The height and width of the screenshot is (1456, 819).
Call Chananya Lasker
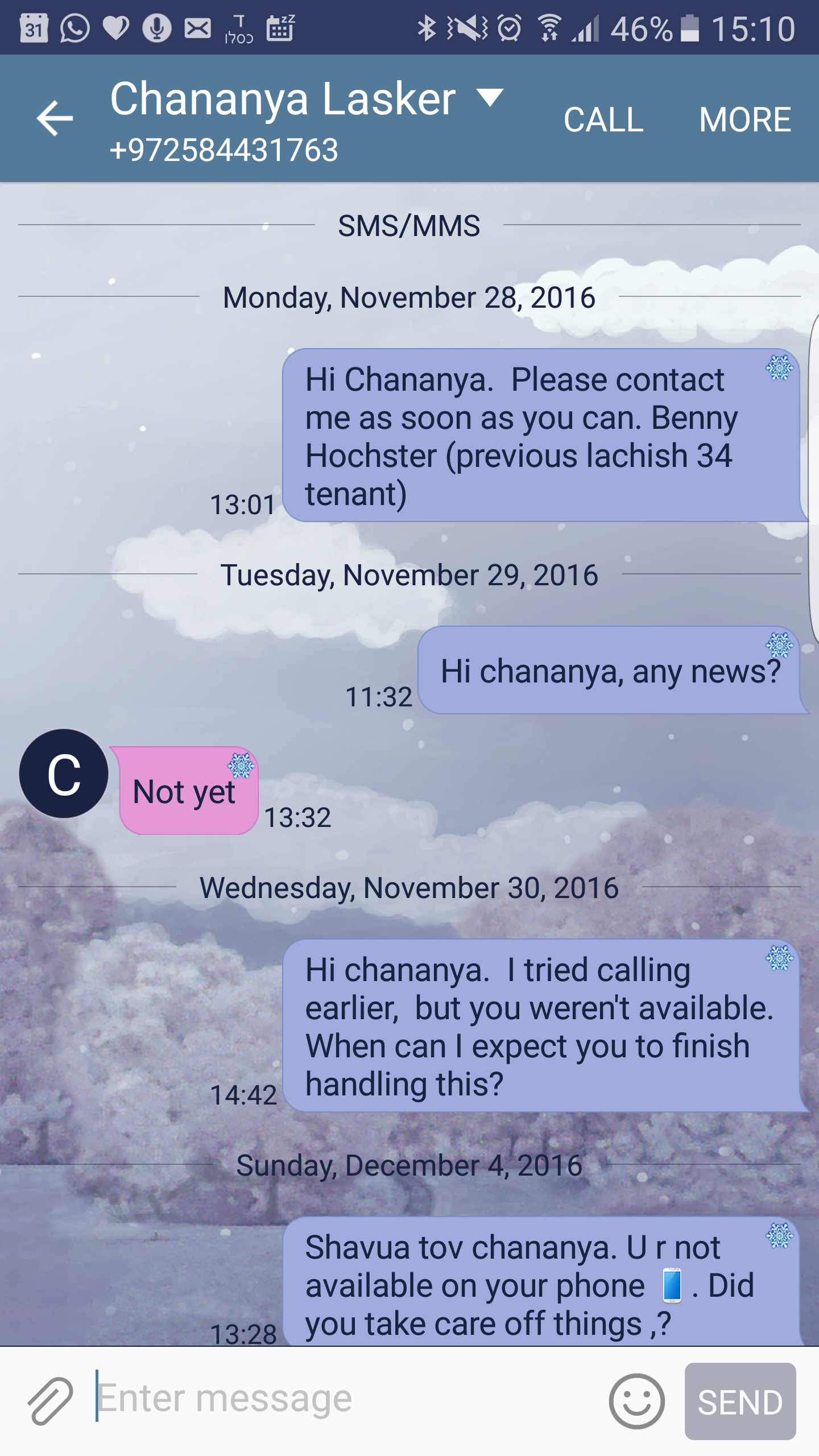603,119
